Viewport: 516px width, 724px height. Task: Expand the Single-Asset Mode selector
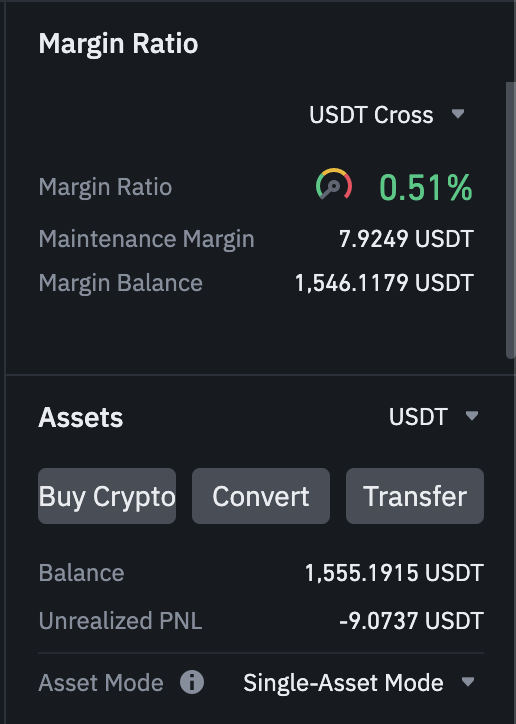tap(359, 682)
